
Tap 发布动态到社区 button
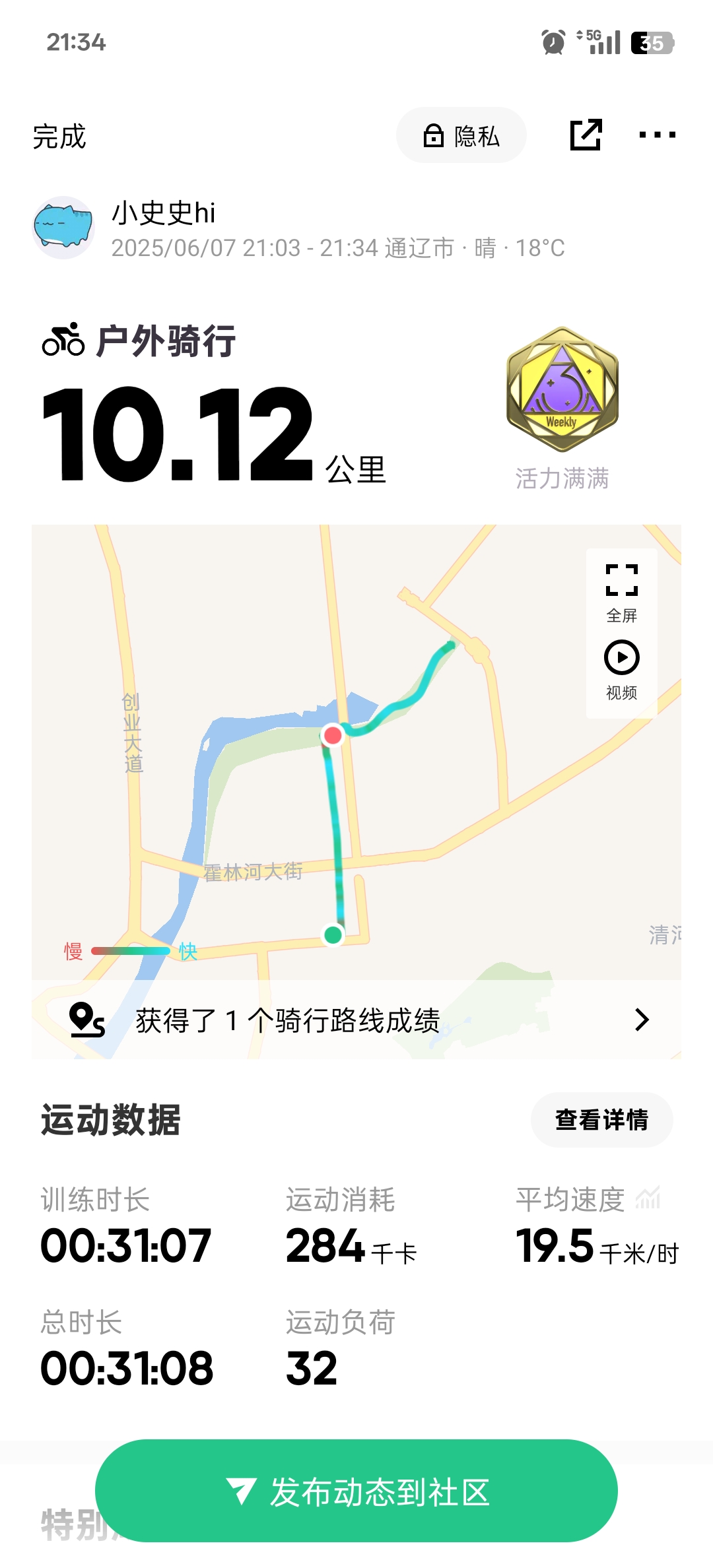(x=356, y=1491)
